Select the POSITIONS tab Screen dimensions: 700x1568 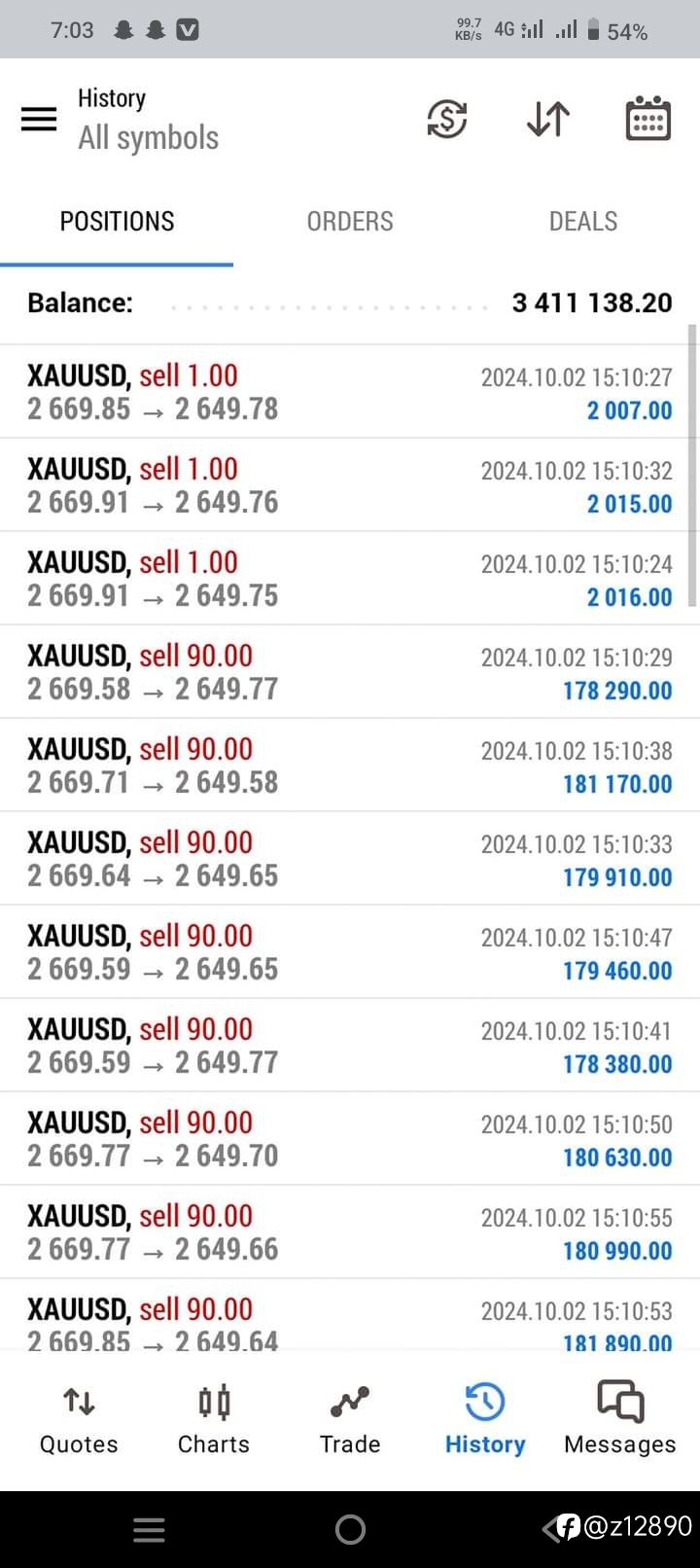coord(117,221)
